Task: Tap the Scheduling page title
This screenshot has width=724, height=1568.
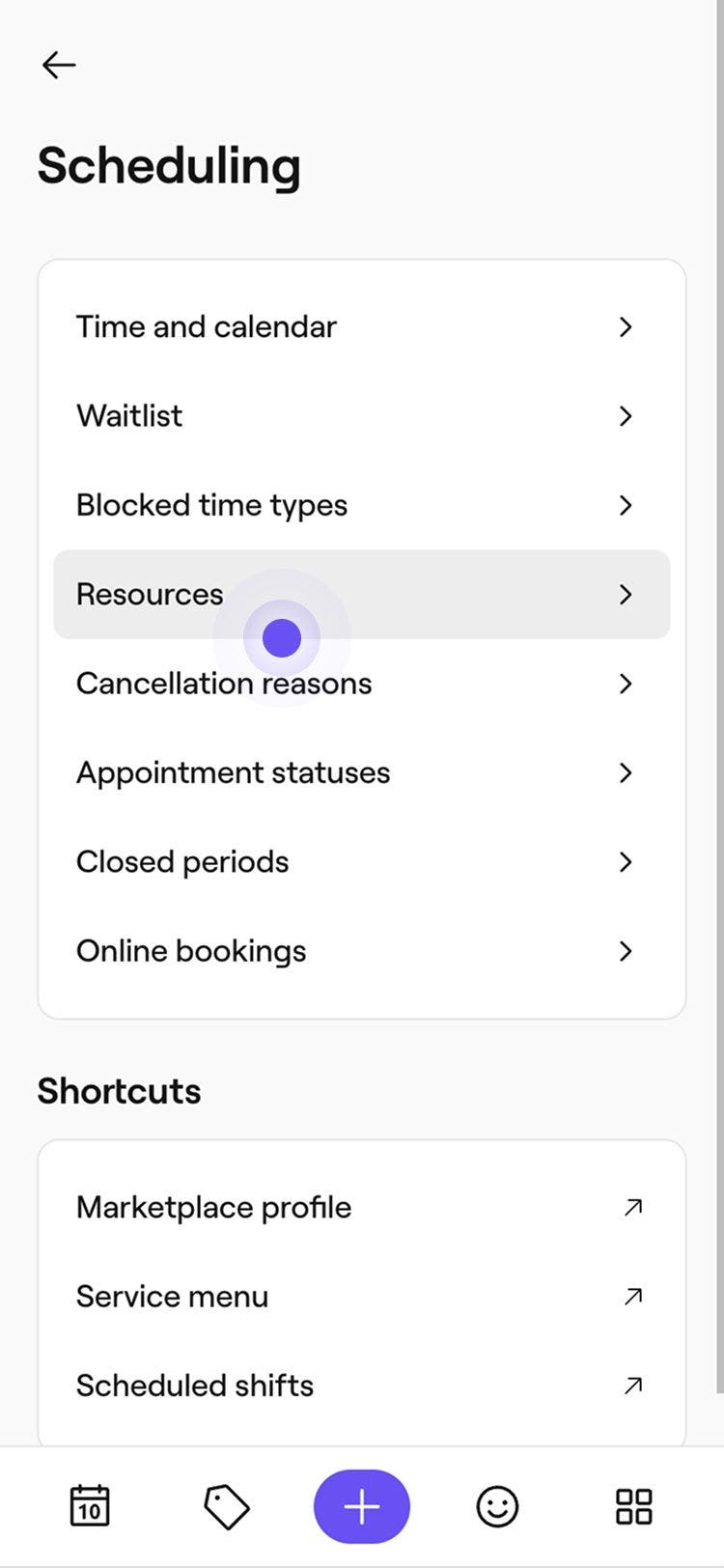Action: [169, 165]
